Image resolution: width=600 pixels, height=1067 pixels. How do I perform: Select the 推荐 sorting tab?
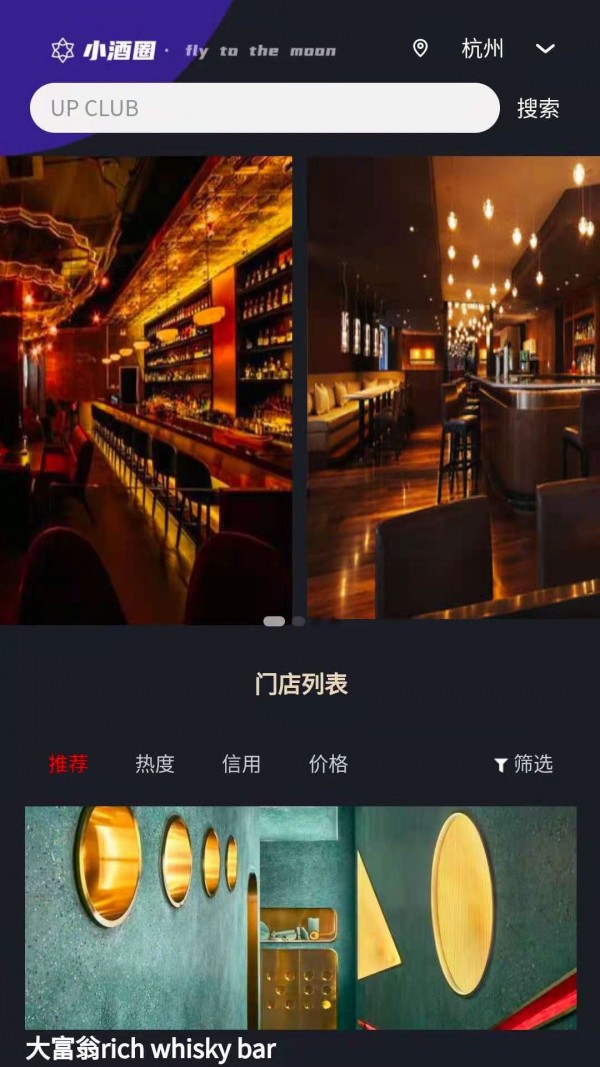click(69, 764)
